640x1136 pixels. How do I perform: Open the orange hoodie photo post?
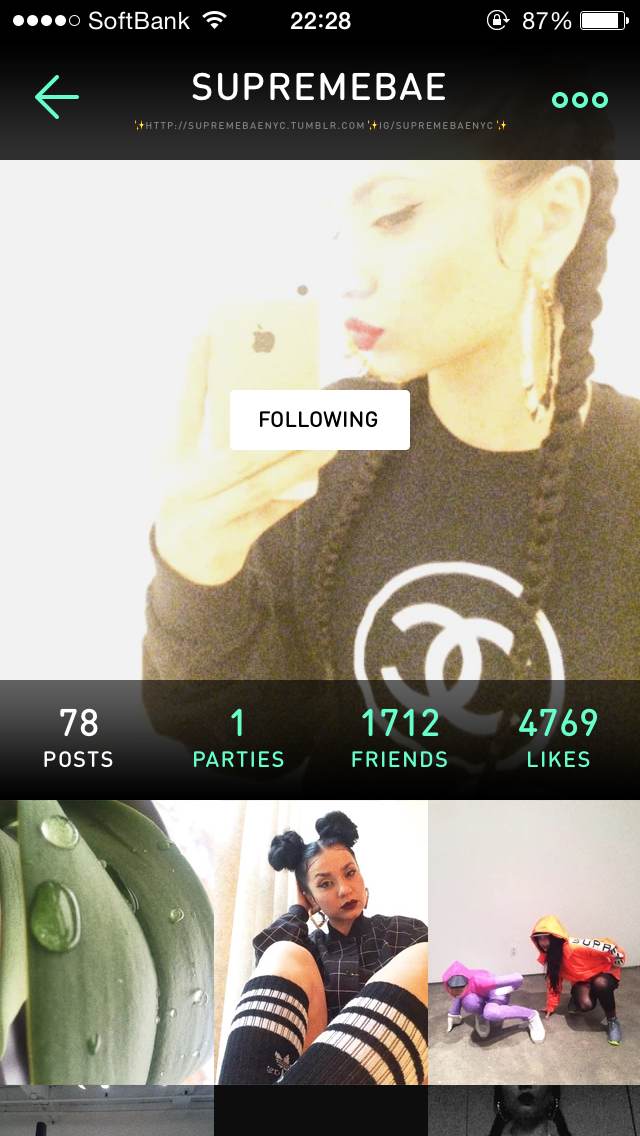(x=534, y=942)
